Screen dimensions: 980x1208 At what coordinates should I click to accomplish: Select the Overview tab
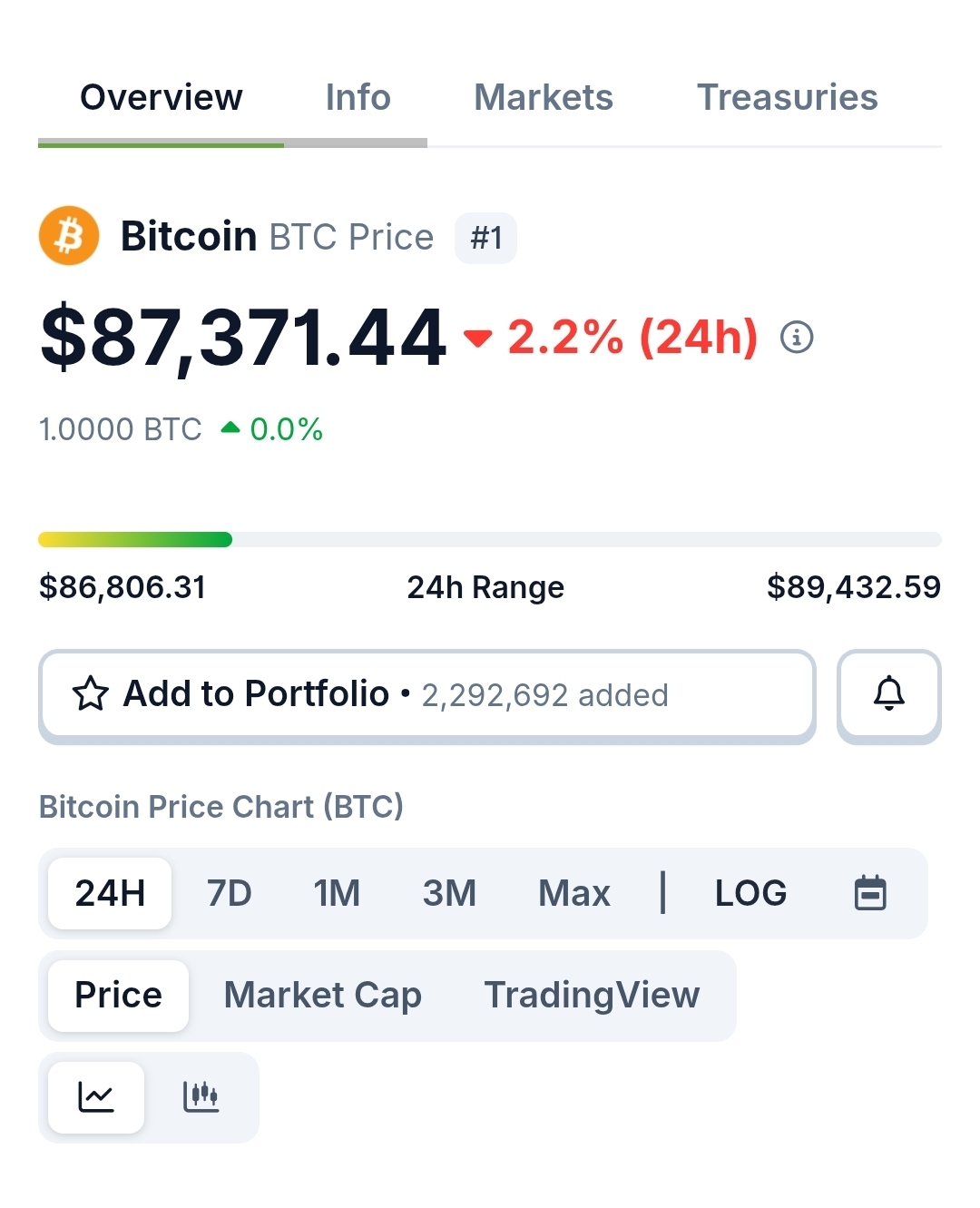(162, 98)
